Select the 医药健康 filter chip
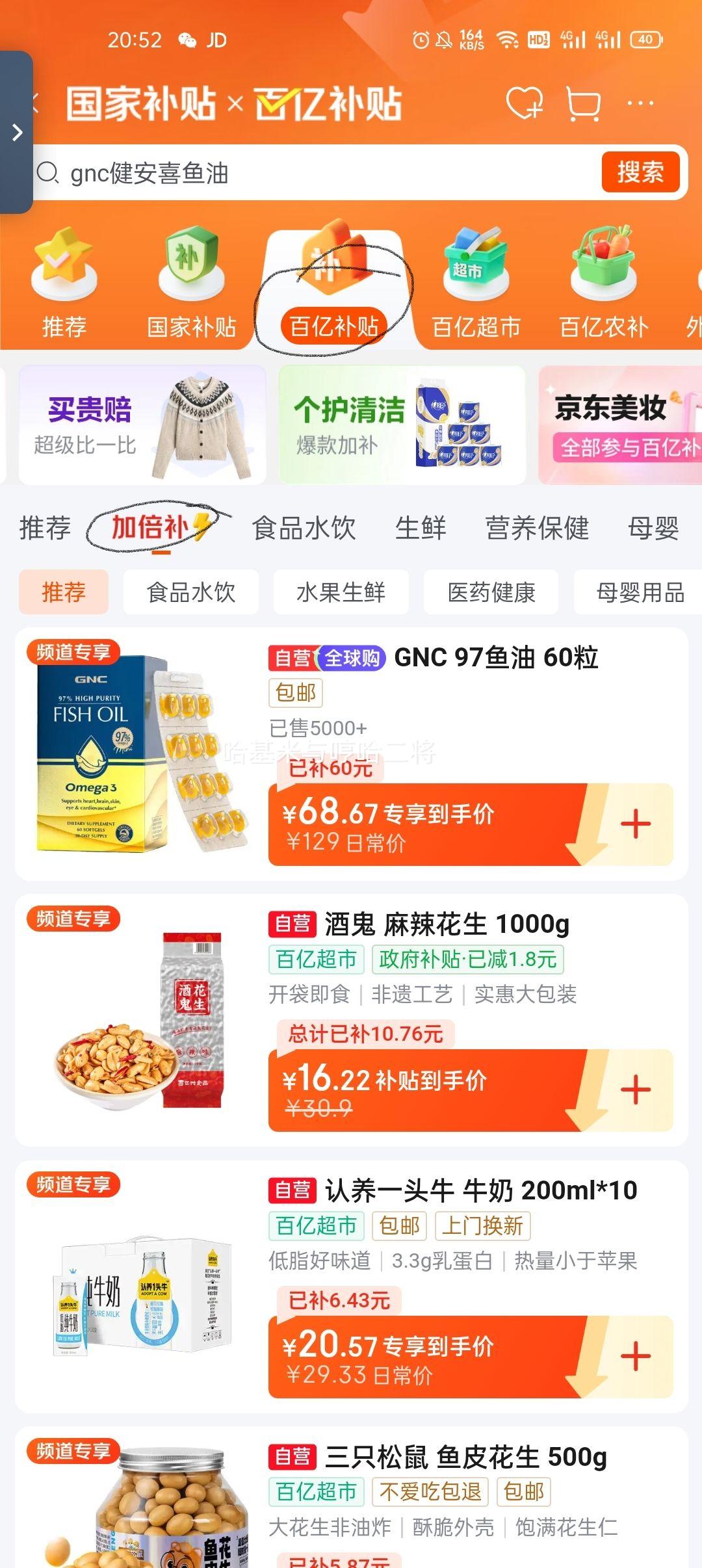Viewport: 702px width, 1568px height. [x=491, y=592]
